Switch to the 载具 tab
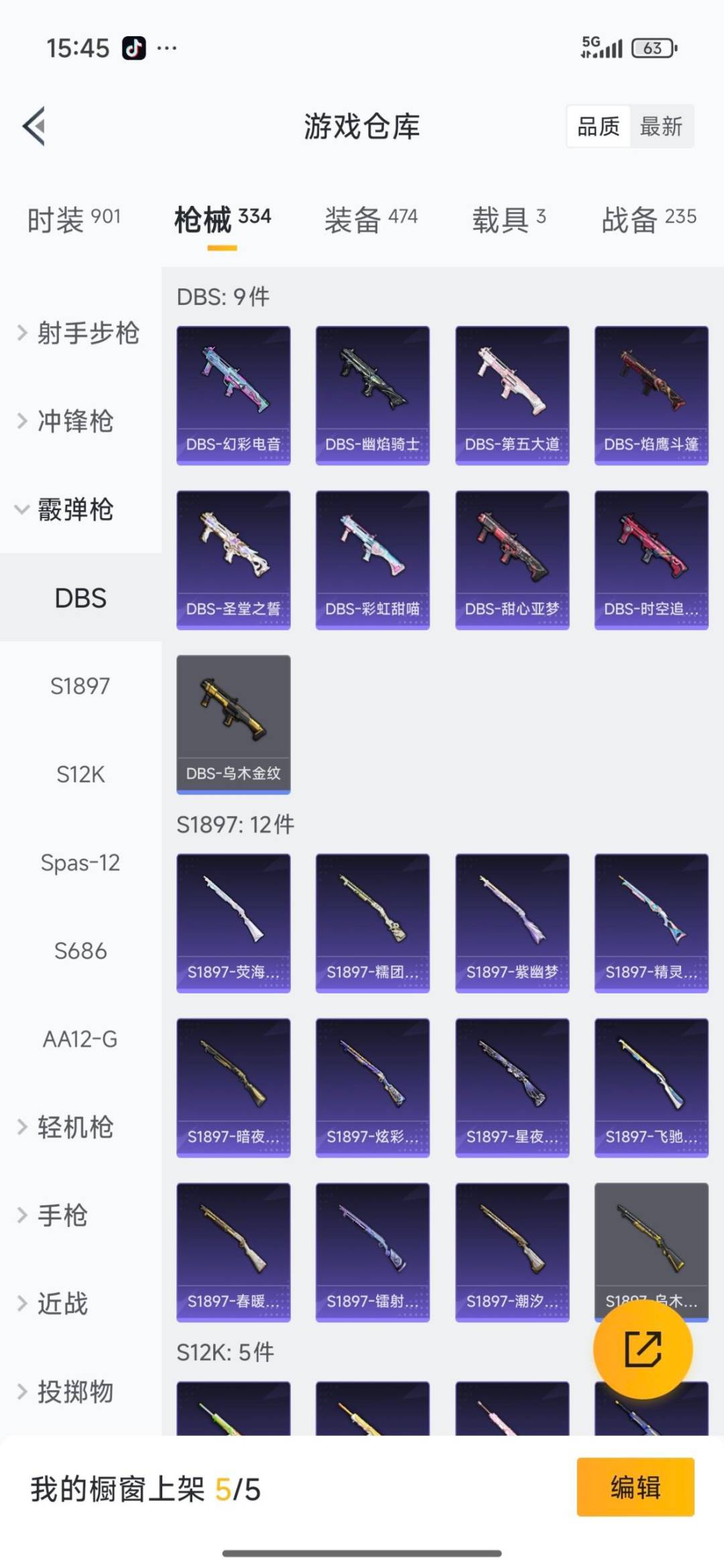The height and width of the screenshot is (1568, 724). (509, 219)
